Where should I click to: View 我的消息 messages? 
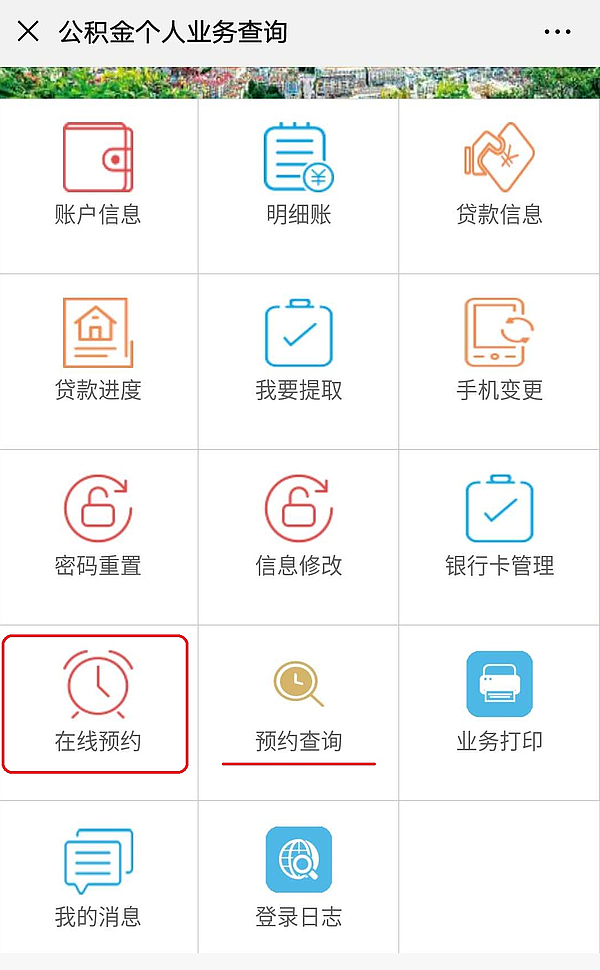[x=98, y=877]
